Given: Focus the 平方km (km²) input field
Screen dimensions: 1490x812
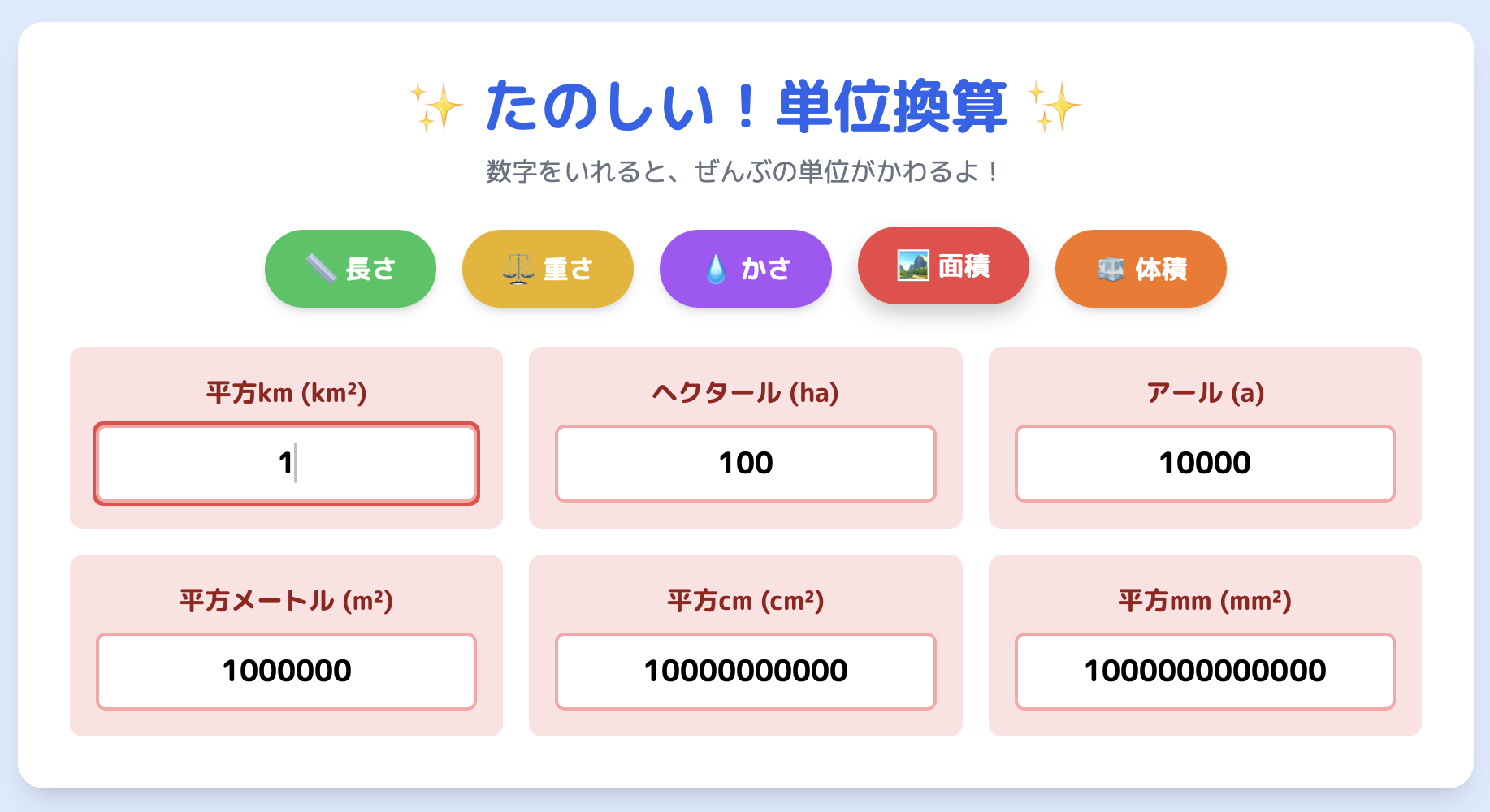Looking at the screenshot, I should point(286,464).
